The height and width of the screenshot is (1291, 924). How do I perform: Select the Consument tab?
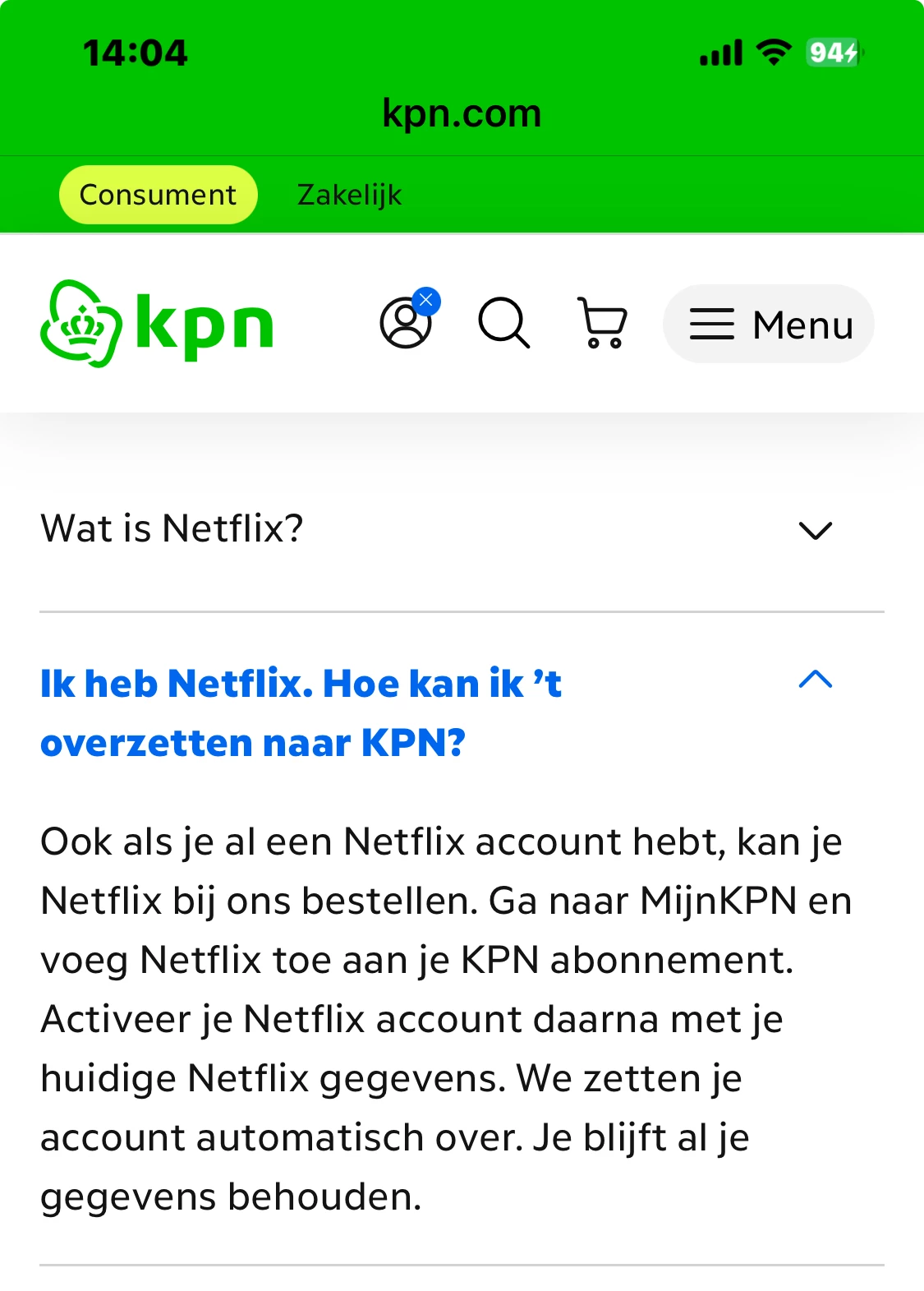pyautogui.click(x=158, y=196)
